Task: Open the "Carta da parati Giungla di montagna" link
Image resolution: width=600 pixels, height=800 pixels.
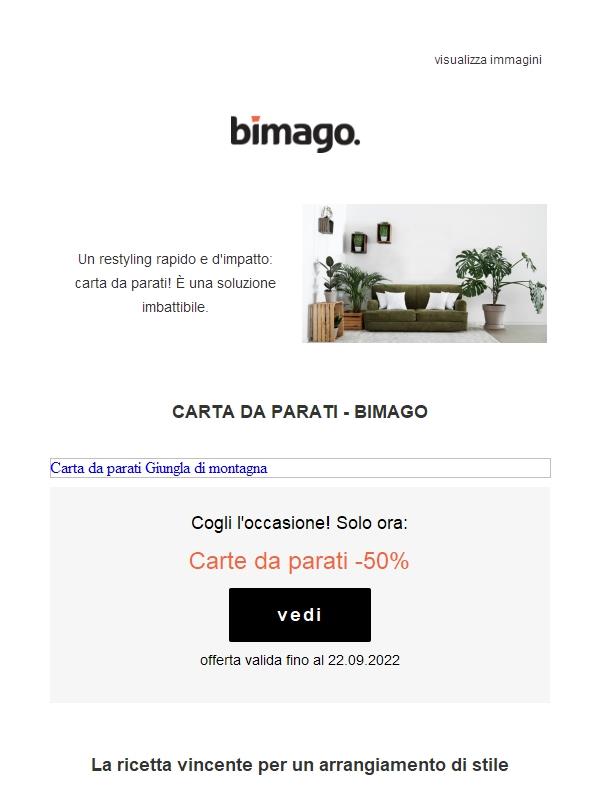Action: 159,468
